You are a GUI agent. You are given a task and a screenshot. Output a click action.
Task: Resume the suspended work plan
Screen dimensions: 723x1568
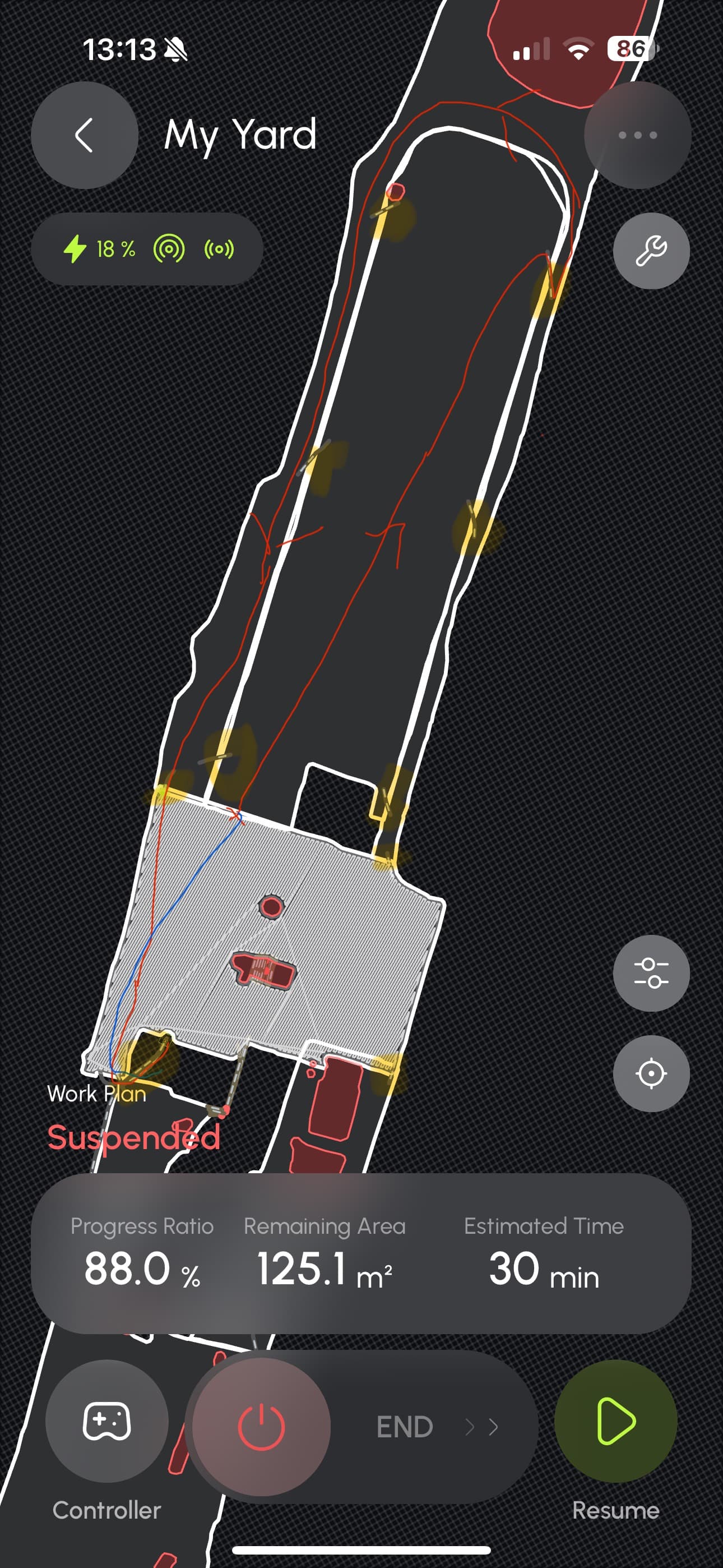pyautogui.click(x=615, y=1421)
